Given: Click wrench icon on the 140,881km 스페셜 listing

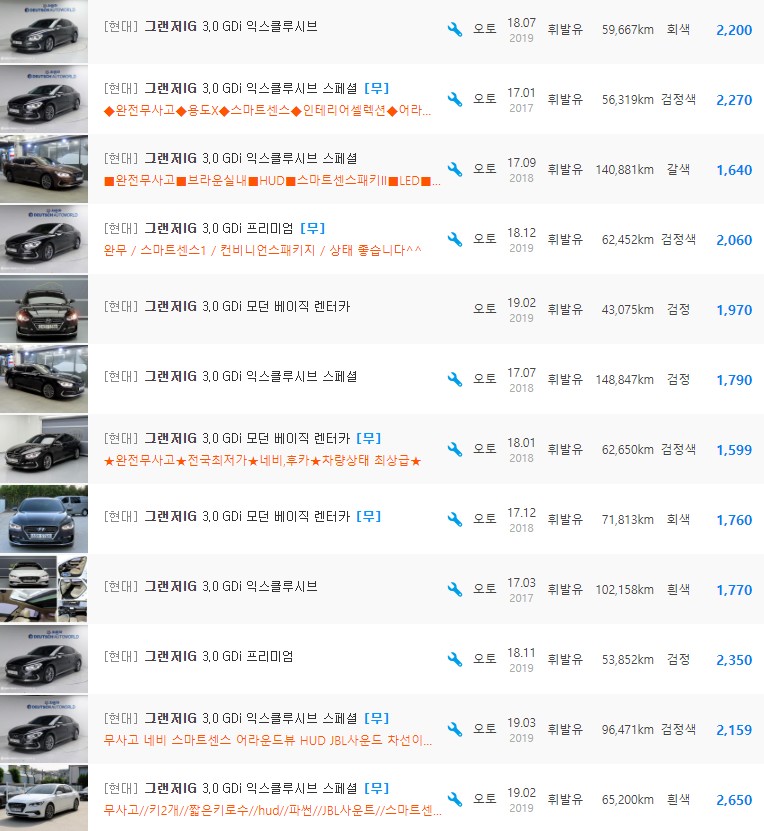Looking at the screenshot, I should 455,169.
